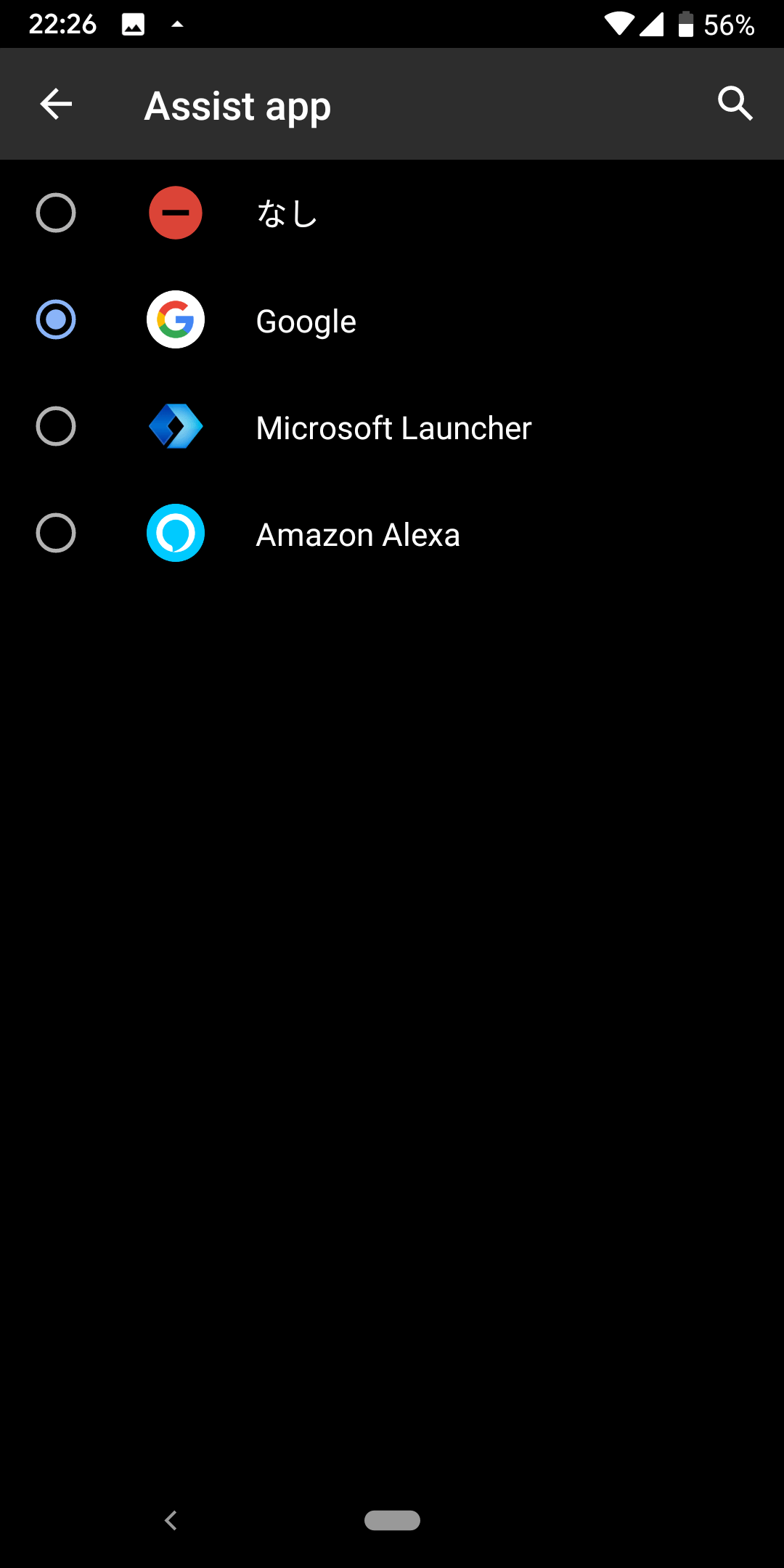784x1568 pixels.
Task: Tap the Assist app title text
Action: click(x=237, y=105)
